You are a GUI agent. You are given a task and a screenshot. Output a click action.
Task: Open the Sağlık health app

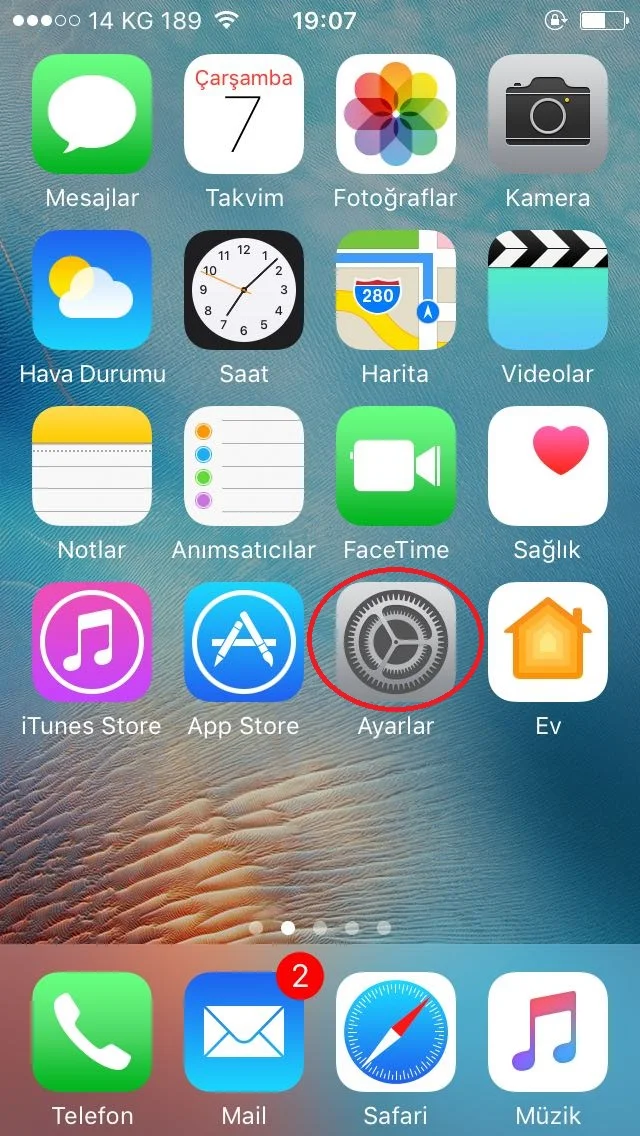548,466
